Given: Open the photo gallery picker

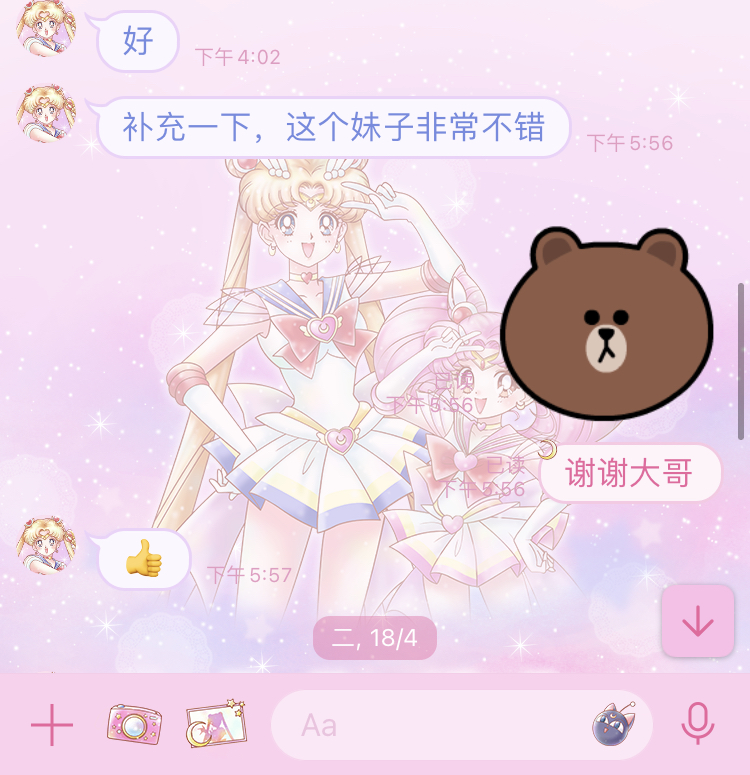Looking at the screenshot, I should (x=216, y=723).
